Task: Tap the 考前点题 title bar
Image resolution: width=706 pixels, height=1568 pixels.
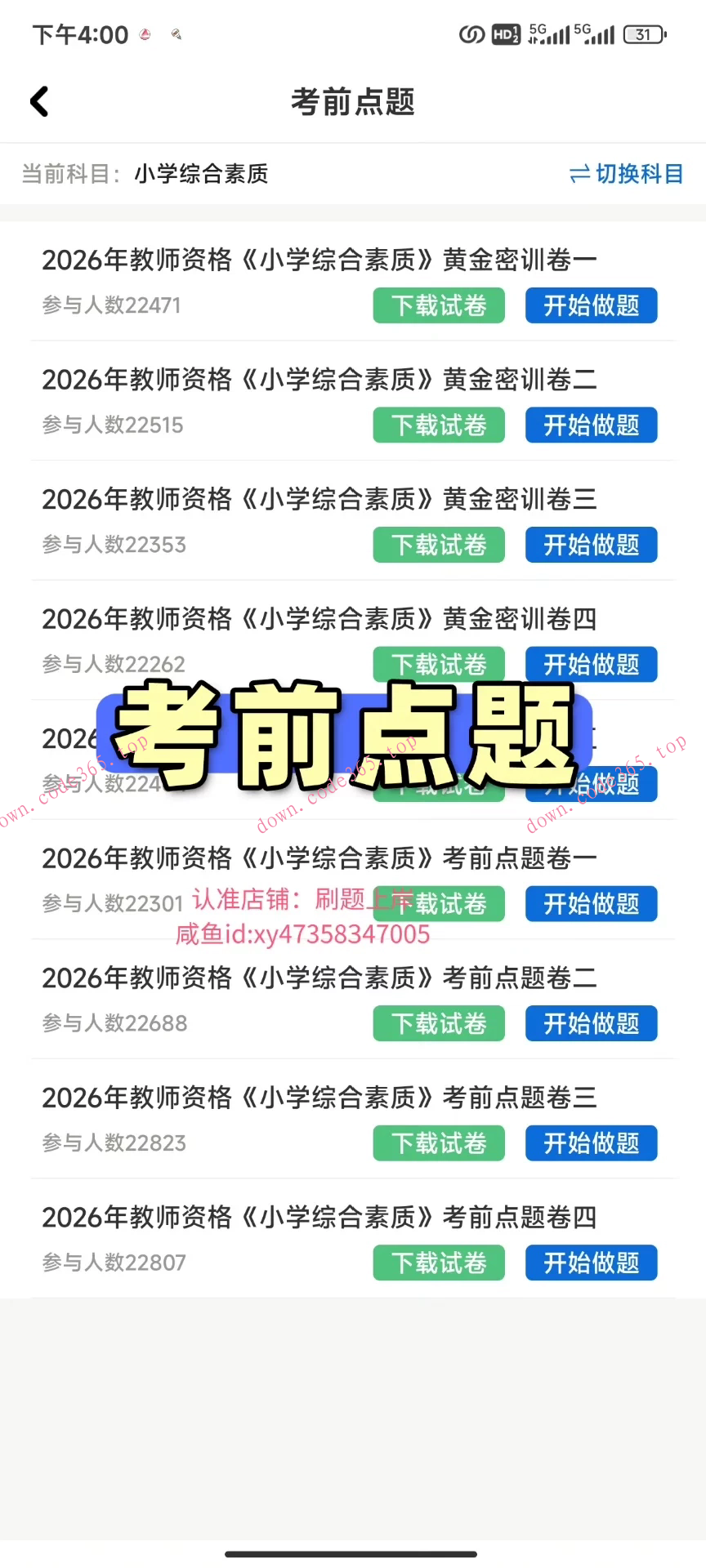Action: [x=353, y=102]
